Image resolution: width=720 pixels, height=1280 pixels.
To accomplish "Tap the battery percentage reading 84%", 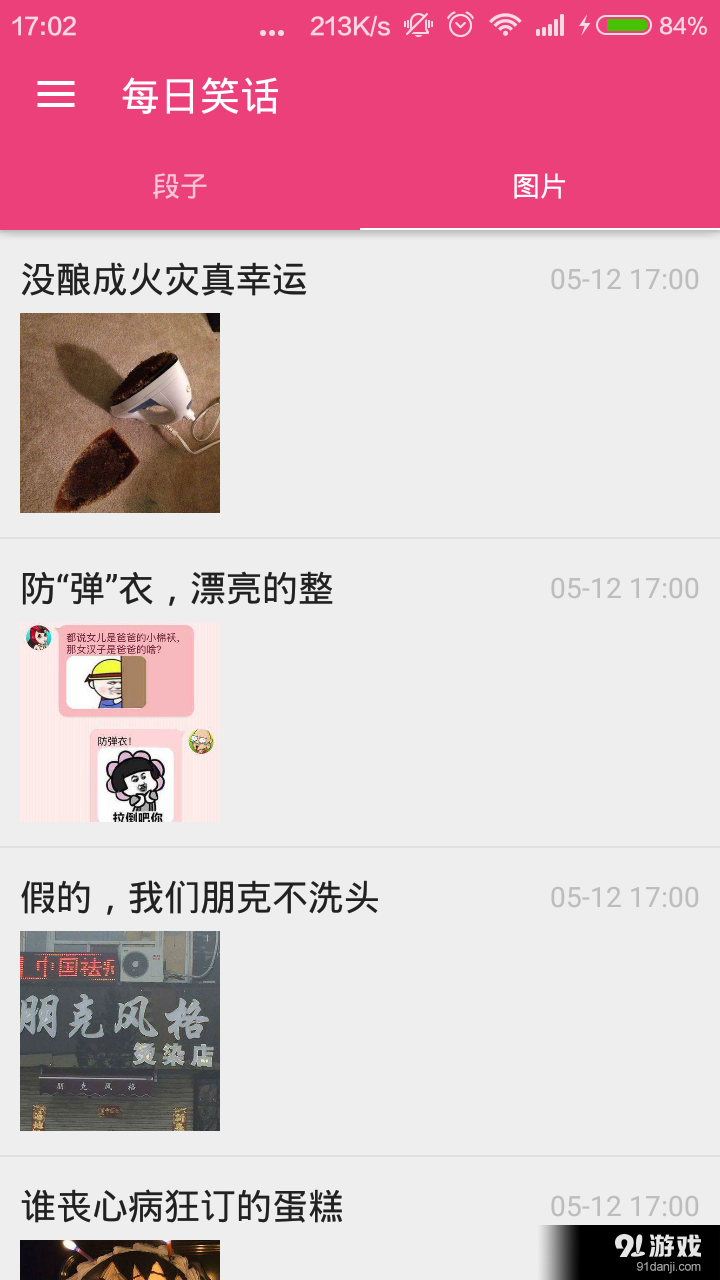I will tap(685, 25).
